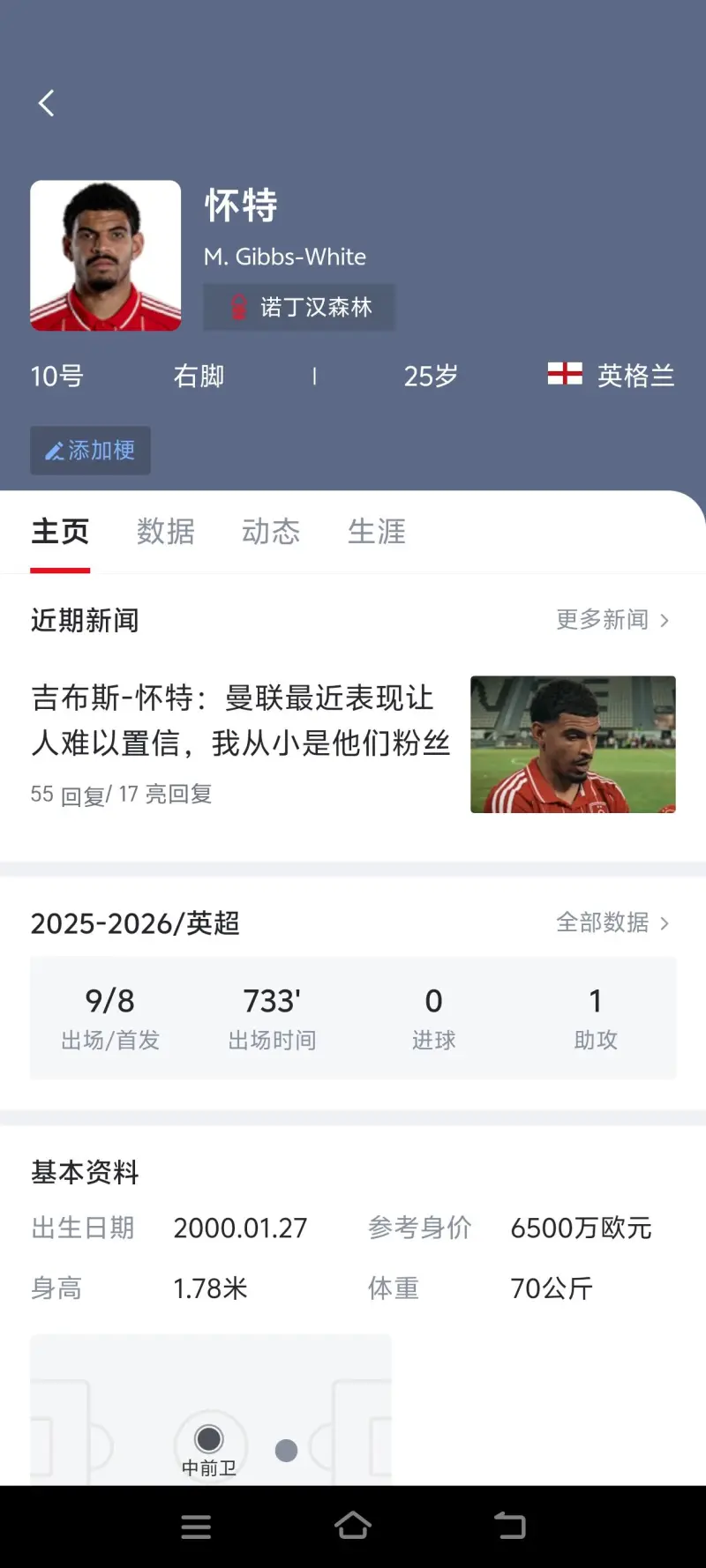Open the 诺丁汉森林 team chip
Viewport: 706px width, 1568px height.
coord(299,307)
